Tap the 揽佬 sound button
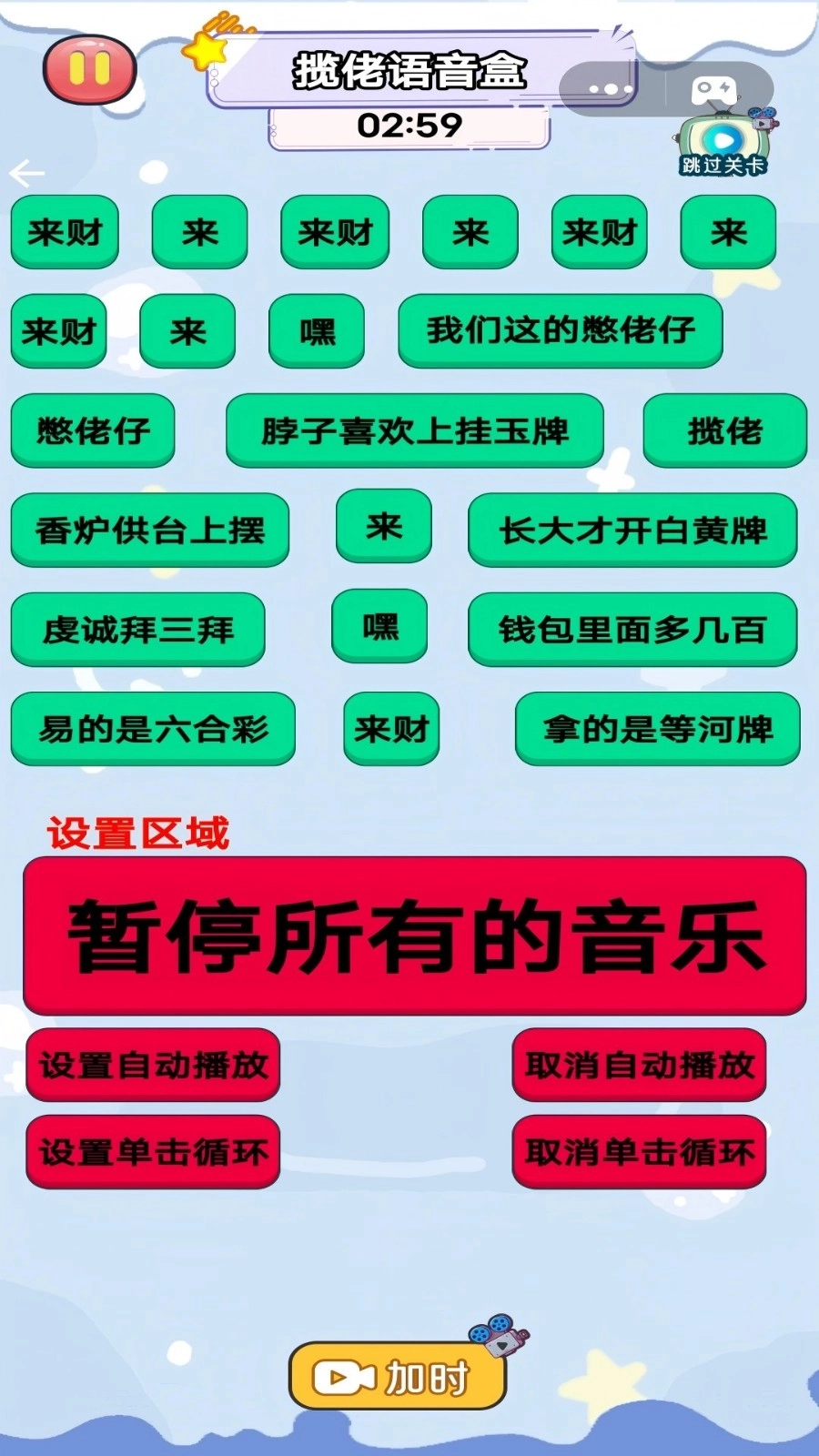The image size is (819, 1456). [724, 430]
